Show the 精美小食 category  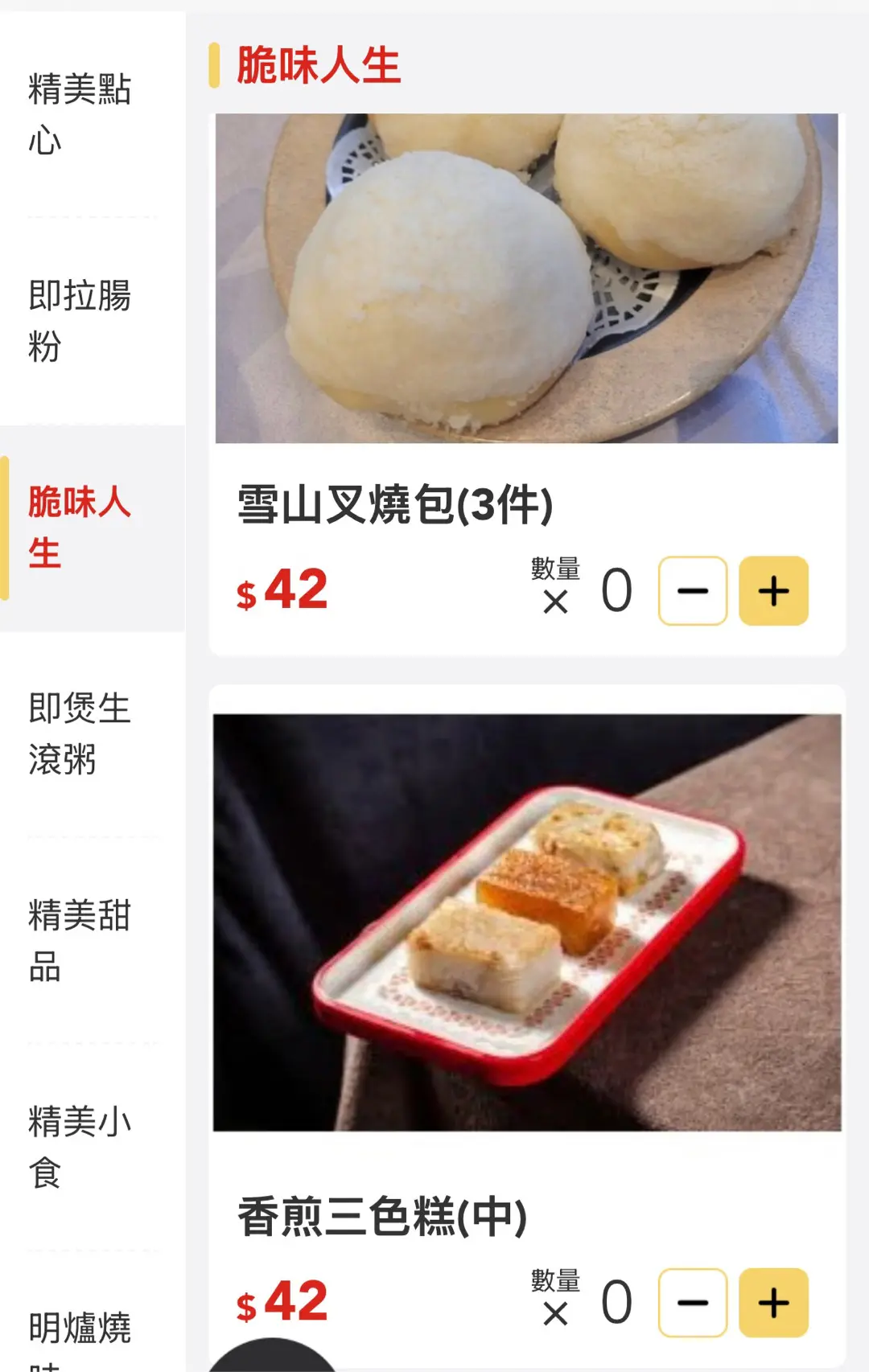pyautogui.click(x=79, y=1146)
